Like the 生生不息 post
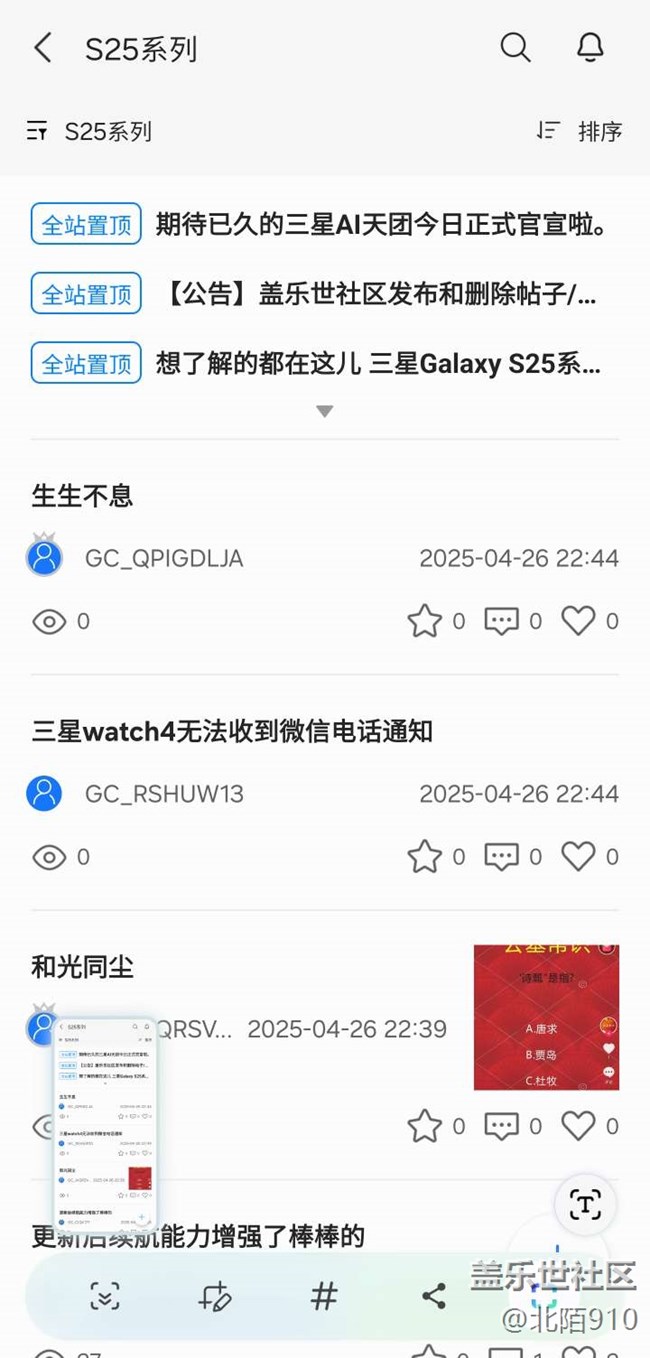The width and height of the screenshot is (650, 1358). (x=578, y=621)
